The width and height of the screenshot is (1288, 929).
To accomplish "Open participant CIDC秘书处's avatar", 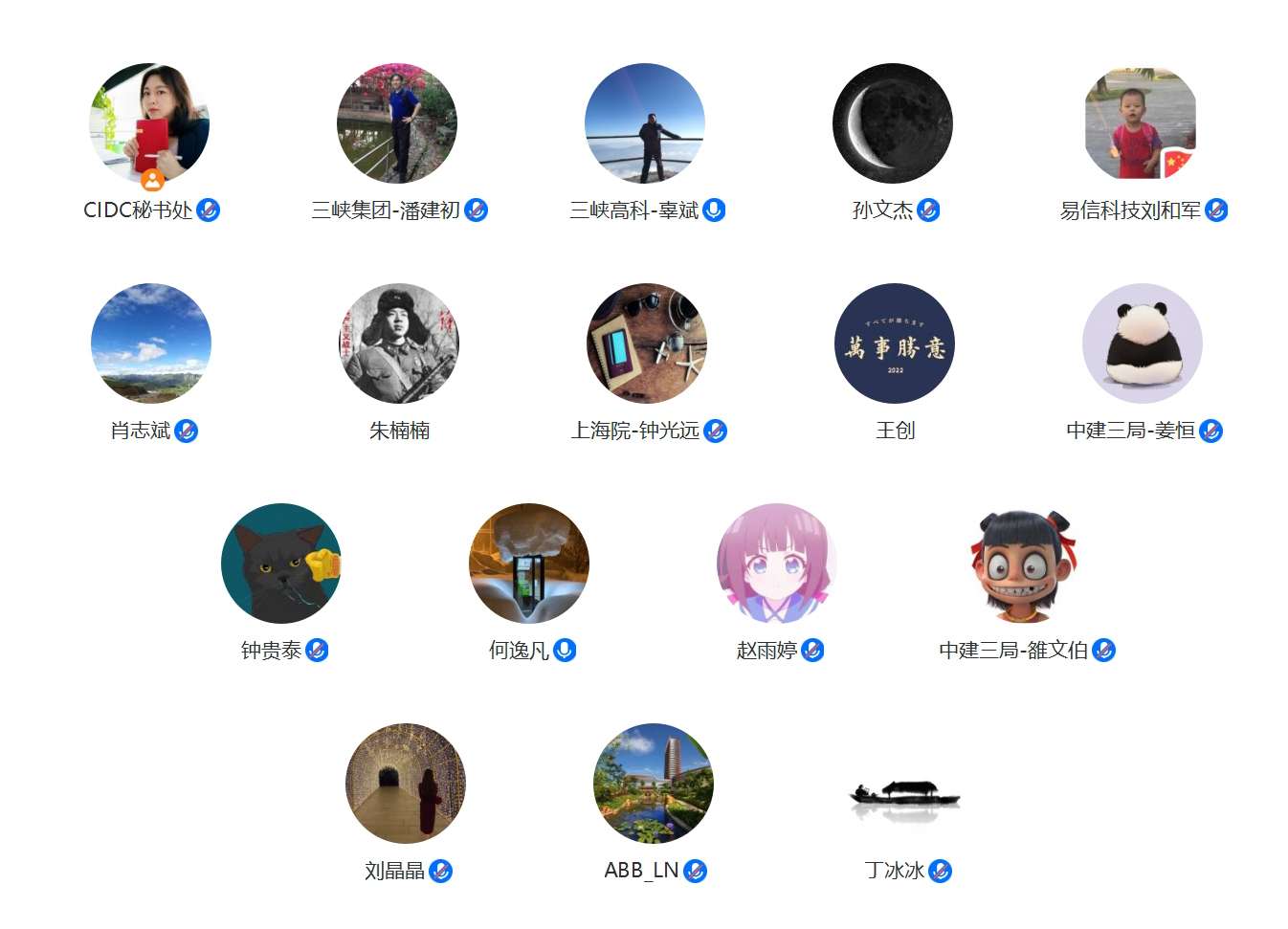I will coord(149,123).
